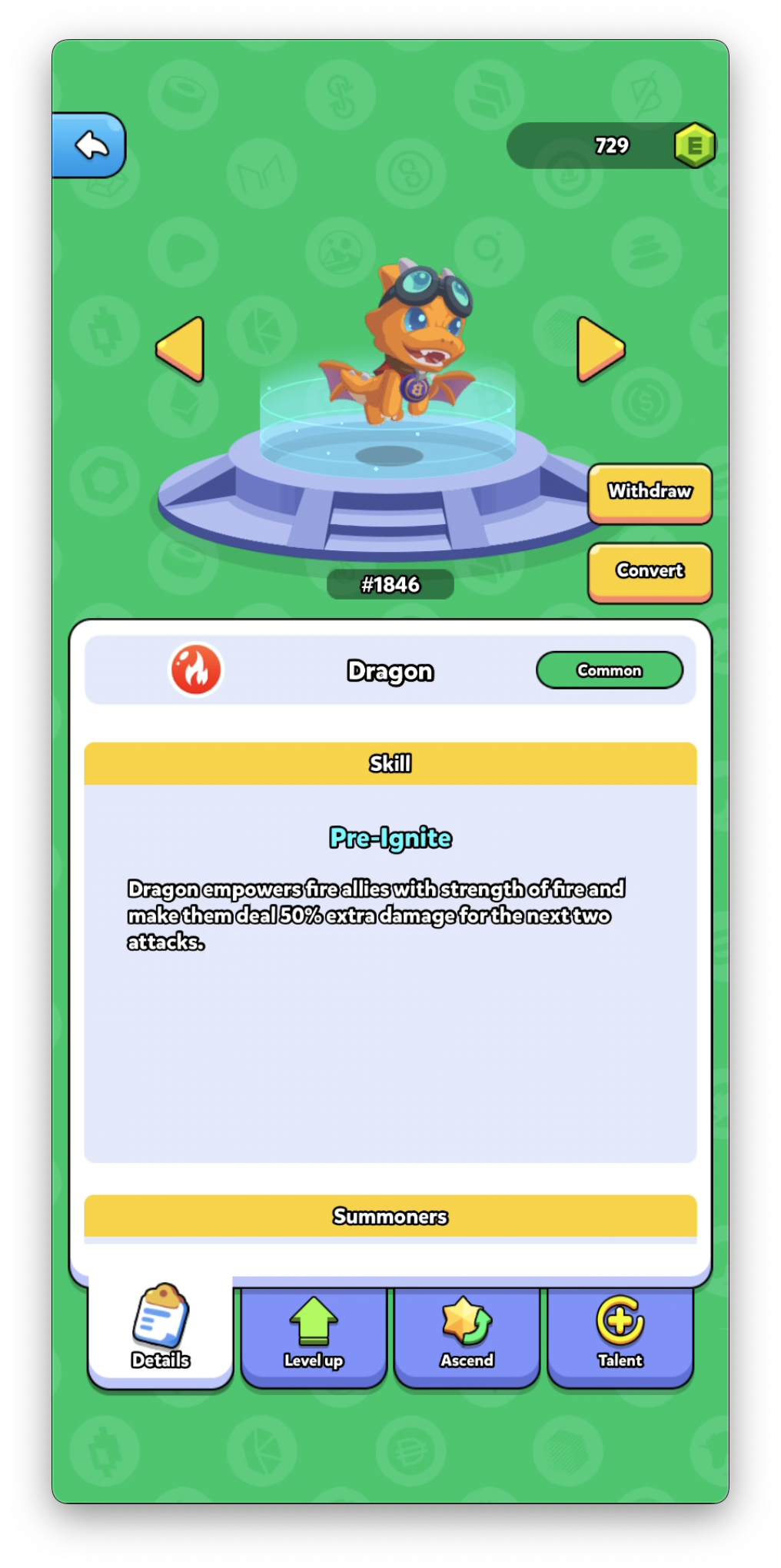The image size is (781, 1568).
Task: Switch to the Talent tab
Action: point(620,1334)
